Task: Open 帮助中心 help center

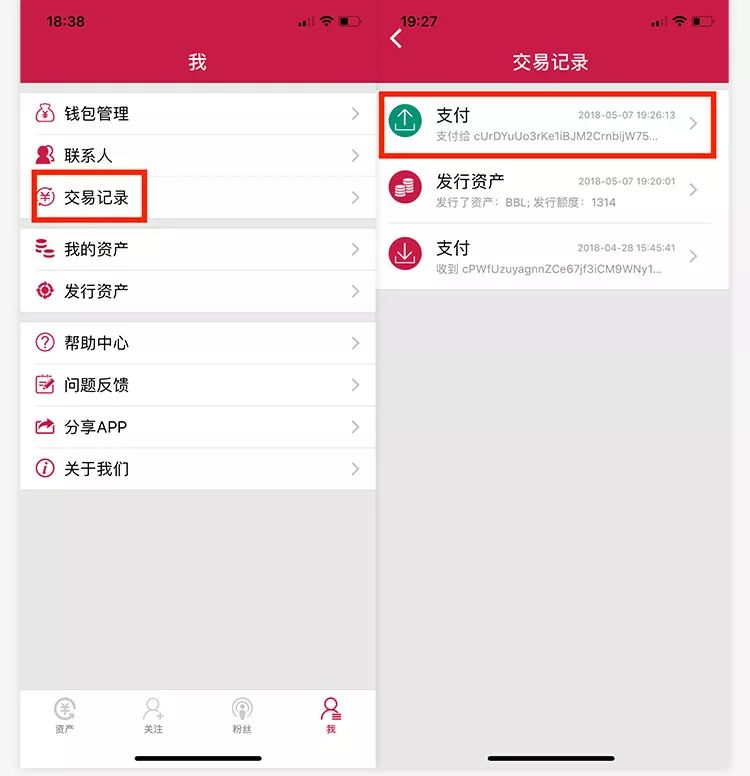Action: point(197,343)
